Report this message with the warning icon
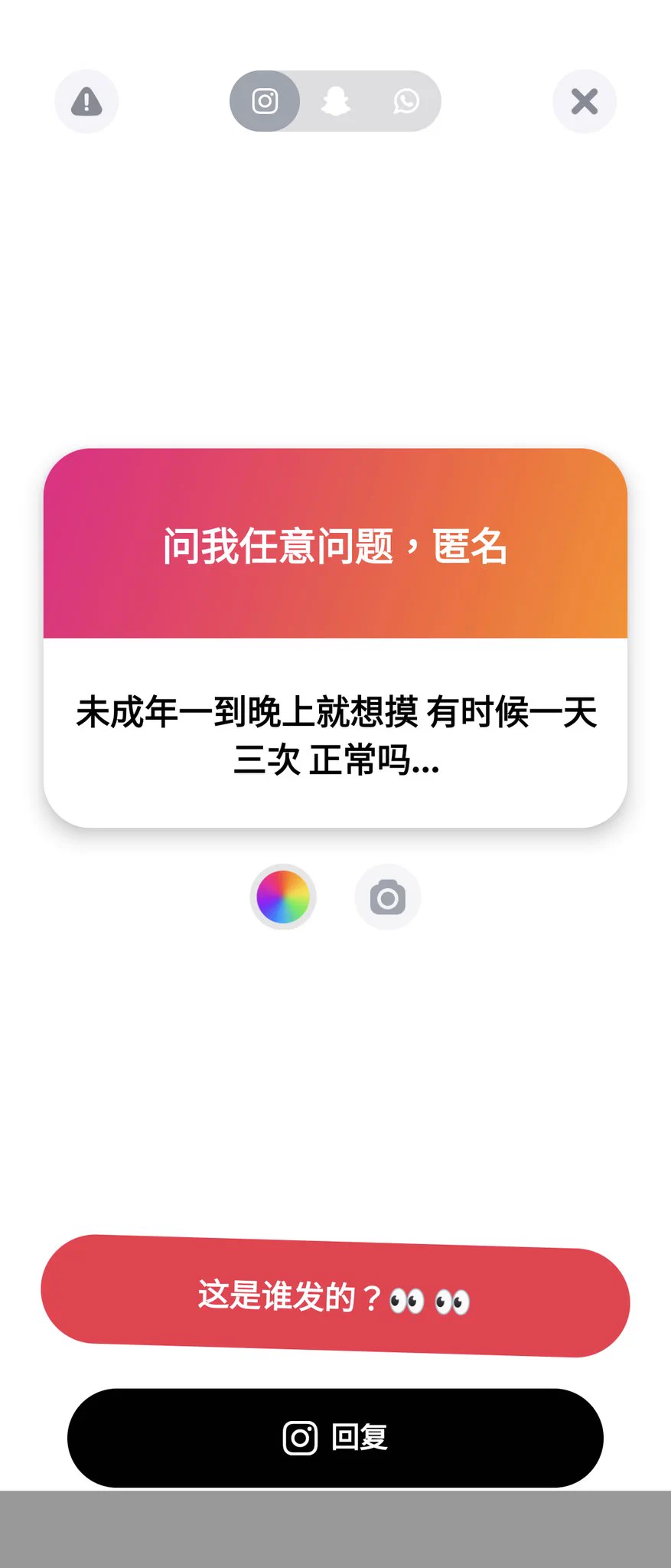Viewport: 671px width, 1568px height. pyautogui.click(x=86, y=102)
